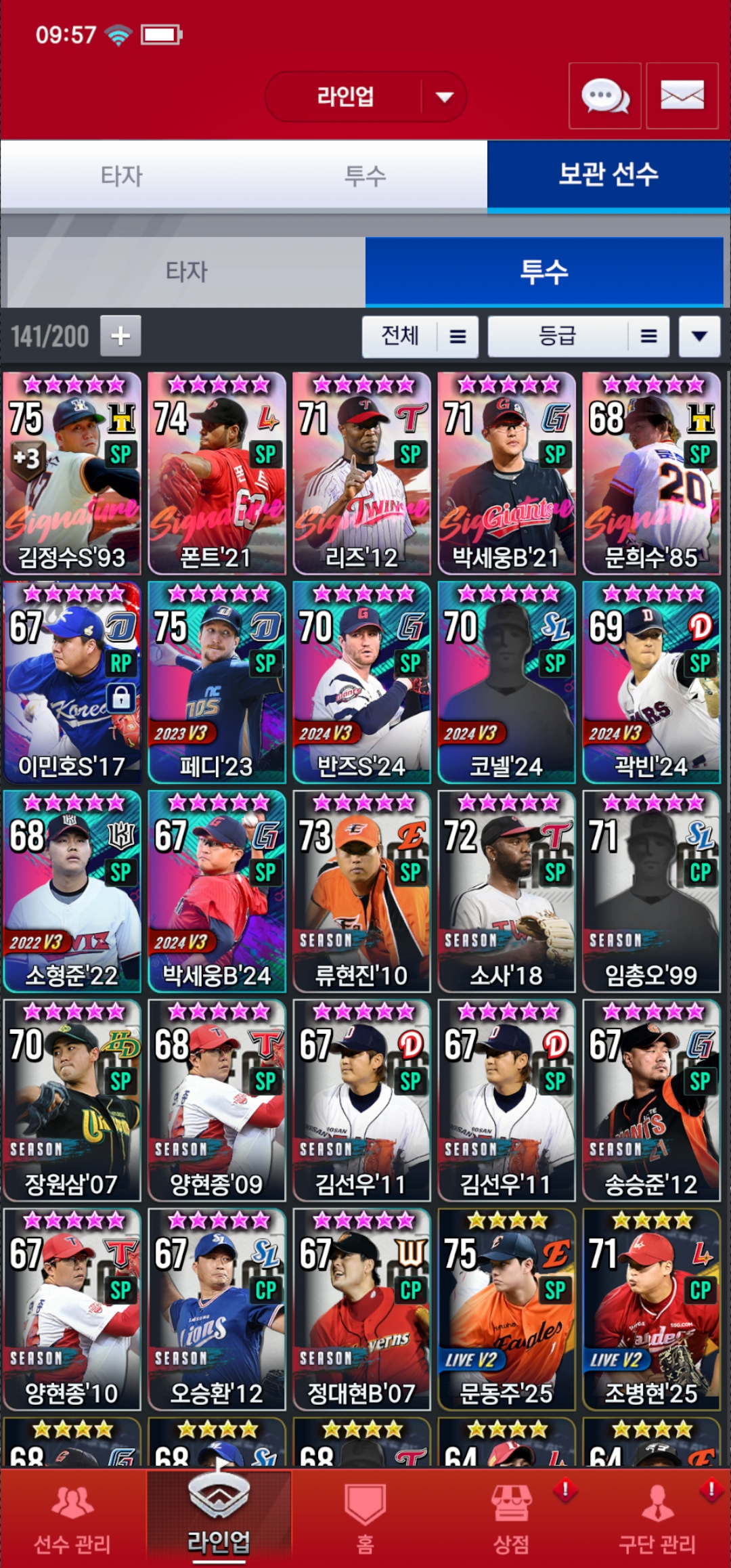The height and width of the screenshot is (1568, 731).
Task: Open the mail envelope inbox
Action: click(682, 96)
